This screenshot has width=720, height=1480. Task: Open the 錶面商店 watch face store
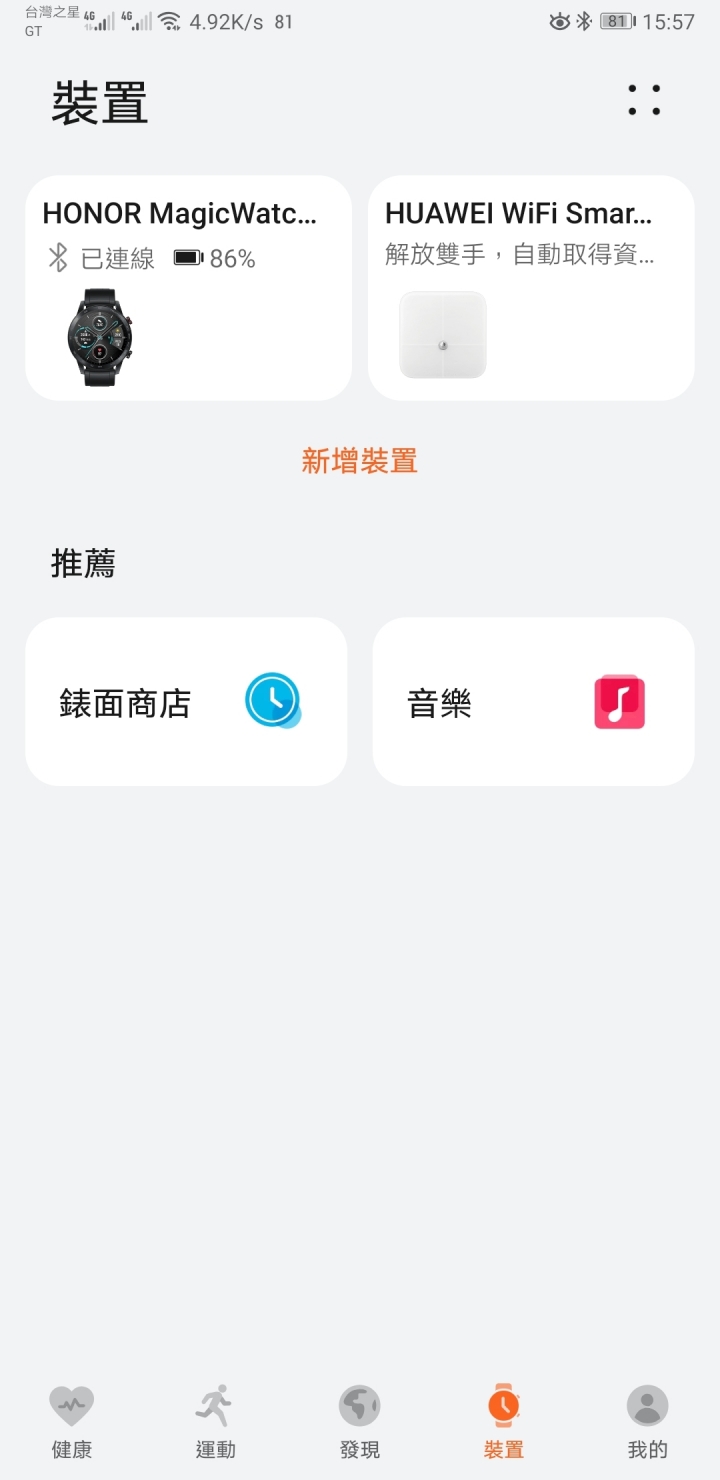[x=186, y=701]
